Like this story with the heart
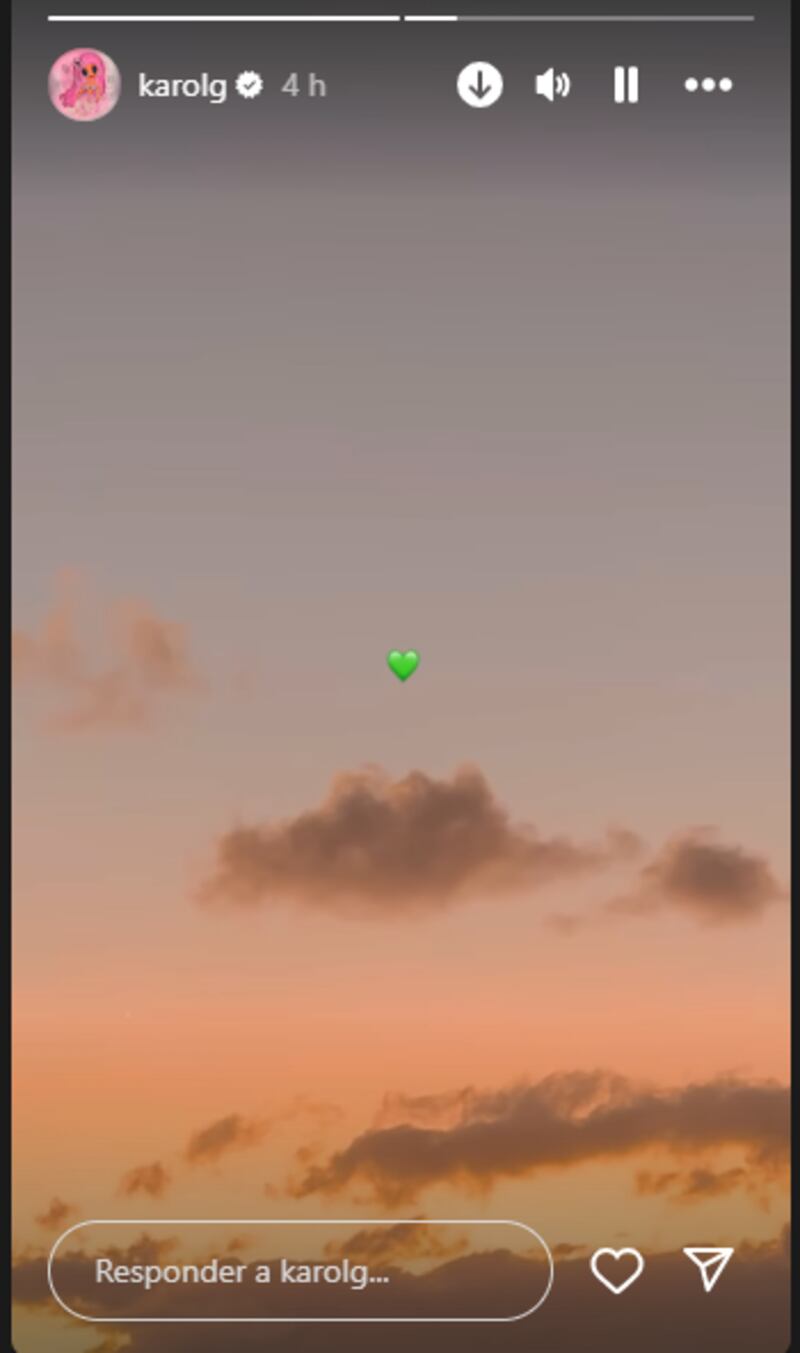This screenshot has width=800, height=1353. coord(616,1270)
